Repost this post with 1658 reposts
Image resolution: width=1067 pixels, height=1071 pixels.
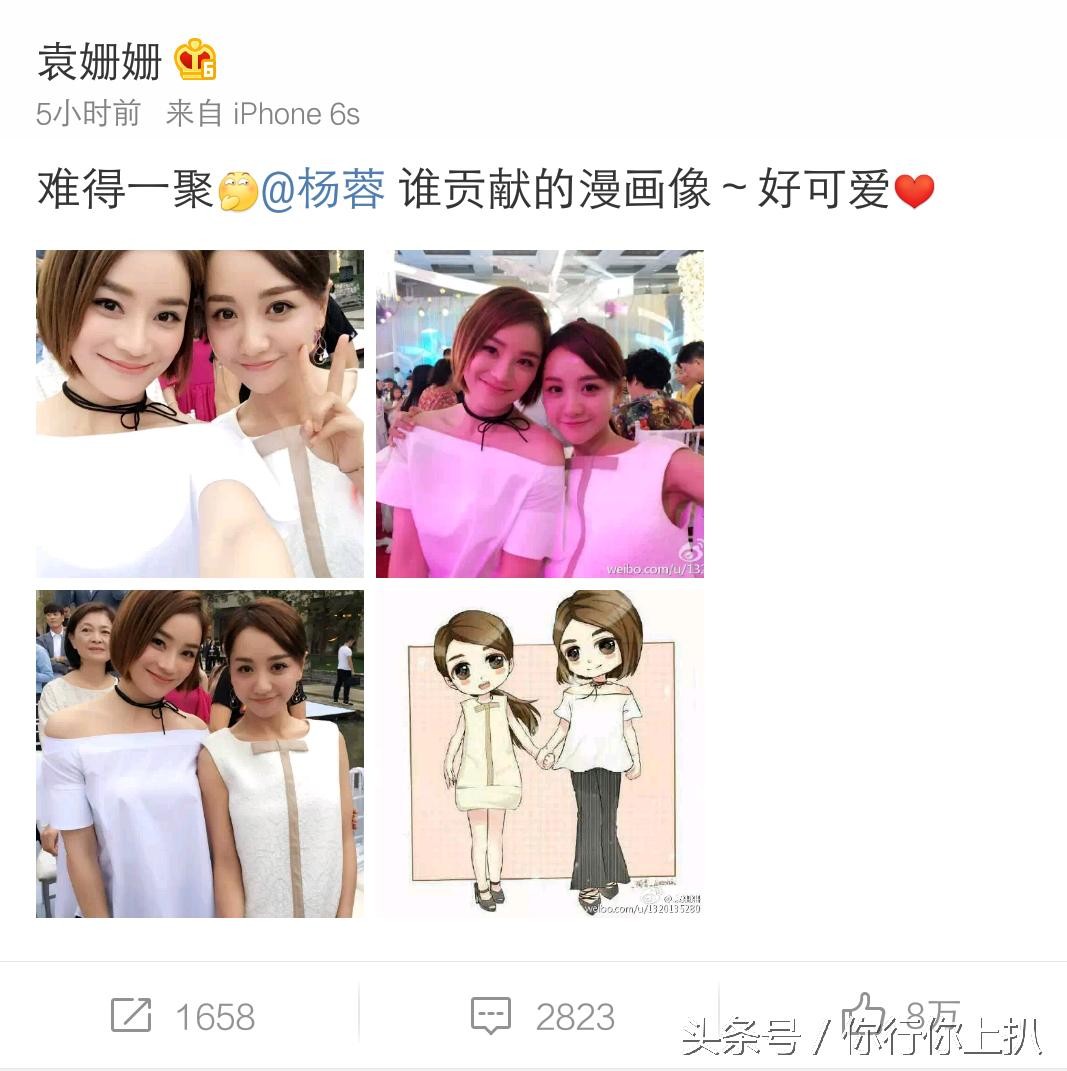point(182,1016)
